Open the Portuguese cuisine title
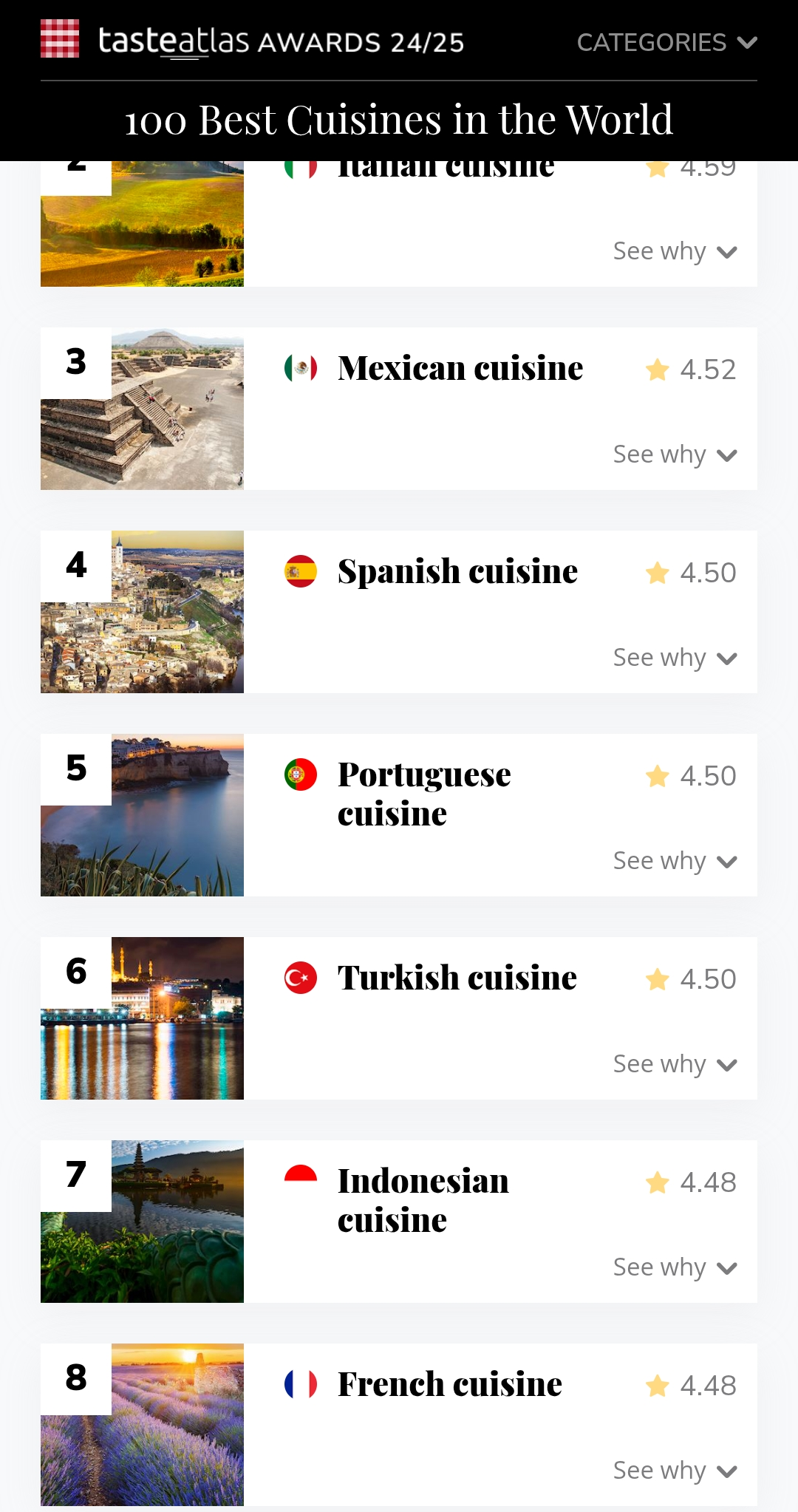 424,794
